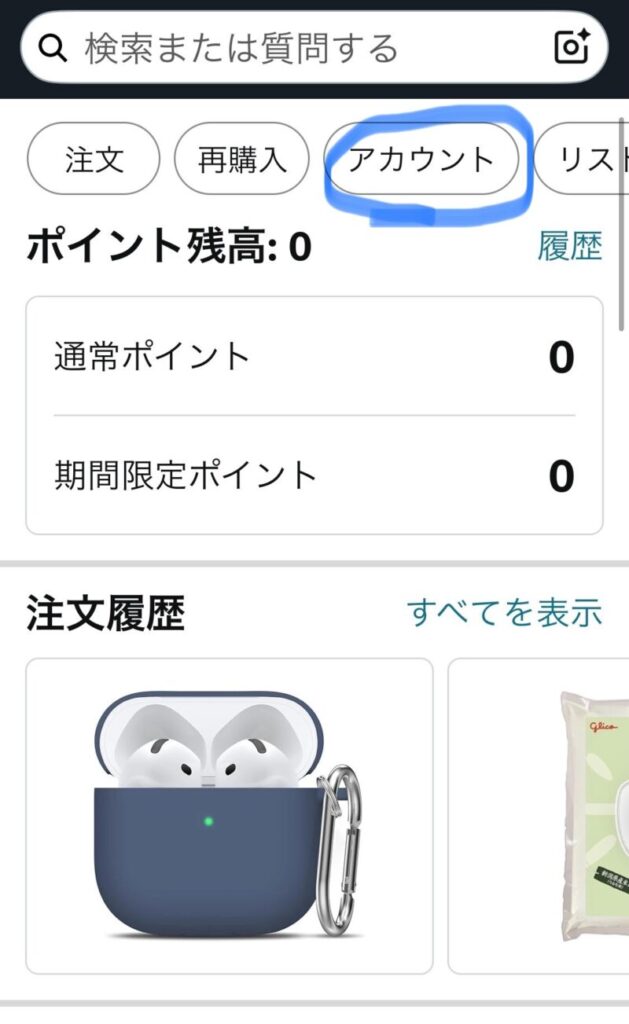Select the 再購入 chip
The image size is (629, 1024).
pos(242,160)
